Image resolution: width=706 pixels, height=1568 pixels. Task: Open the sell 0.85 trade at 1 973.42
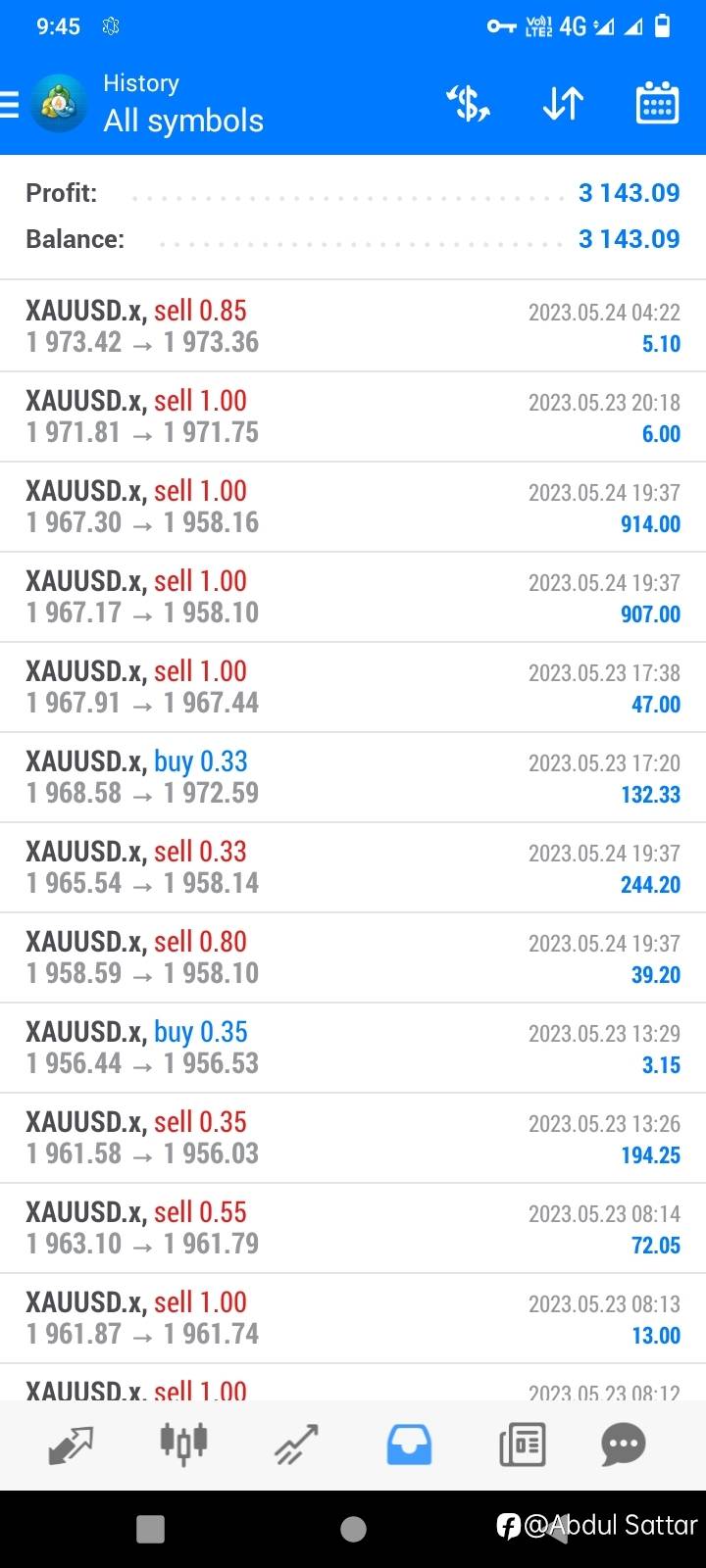coord(353,326)
